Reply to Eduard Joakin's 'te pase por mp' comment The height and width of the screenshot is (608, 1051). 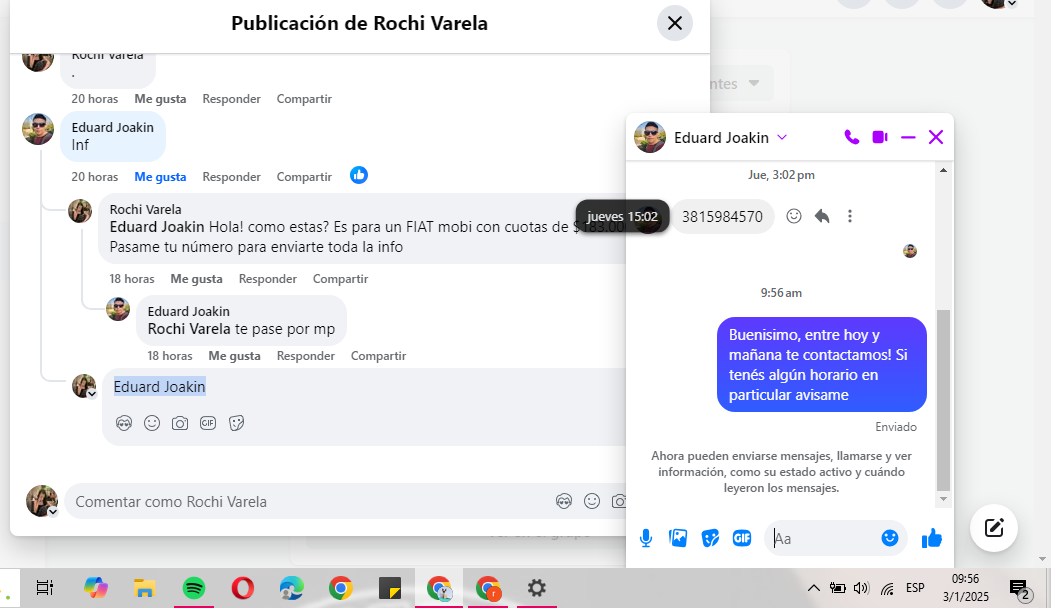pos(305,356)
